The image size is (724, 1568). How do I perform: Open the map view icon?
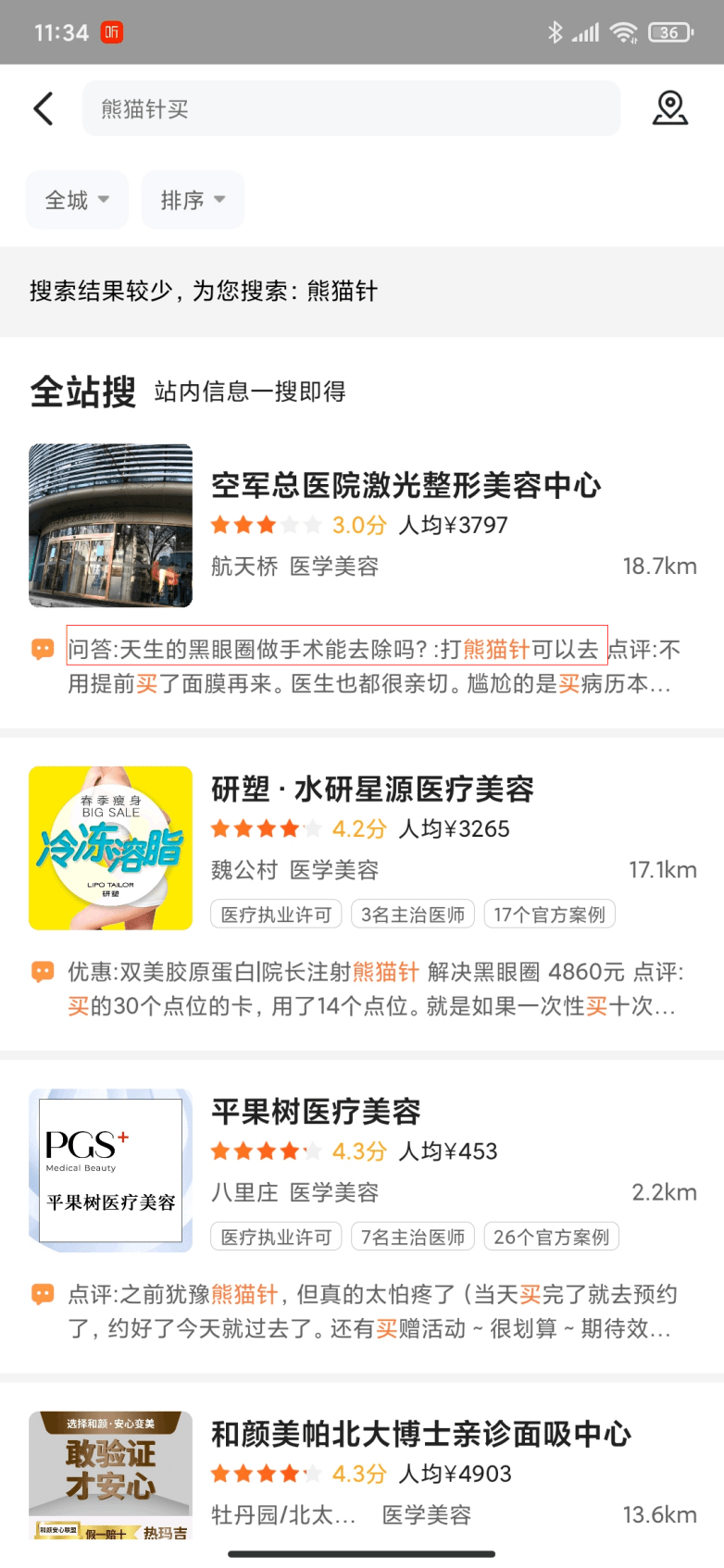tap(670, 107)
